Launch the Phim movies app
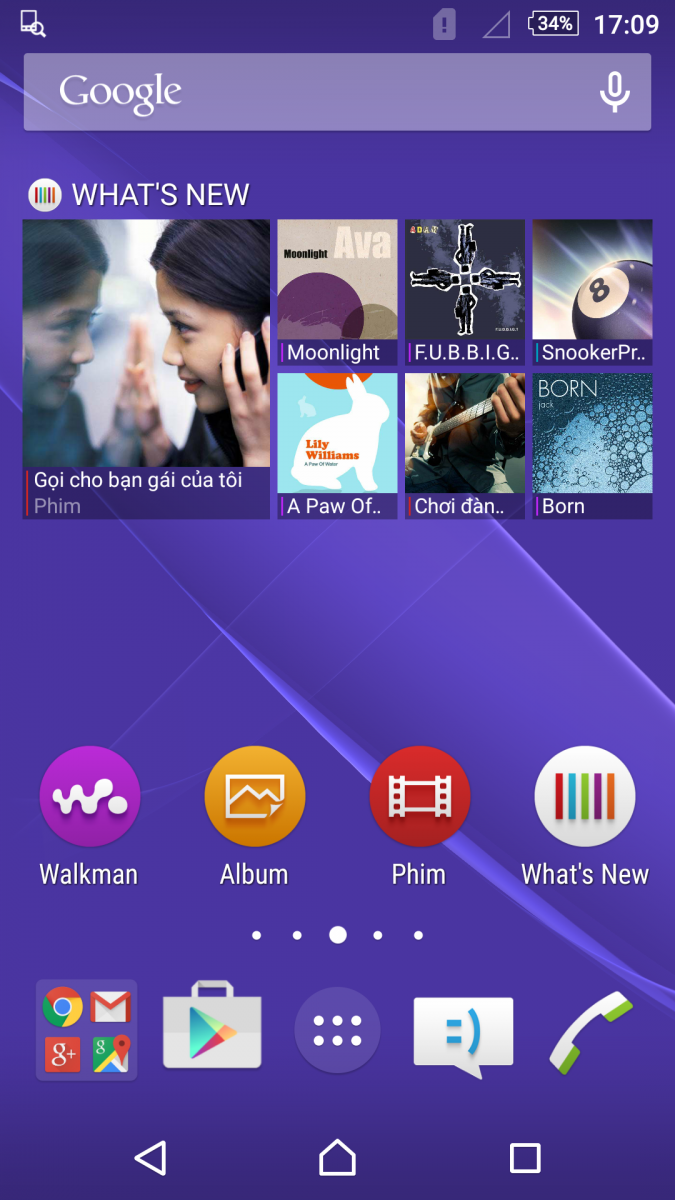The image size is (675, 1200). pyautogui.click(x=419, y=798)
